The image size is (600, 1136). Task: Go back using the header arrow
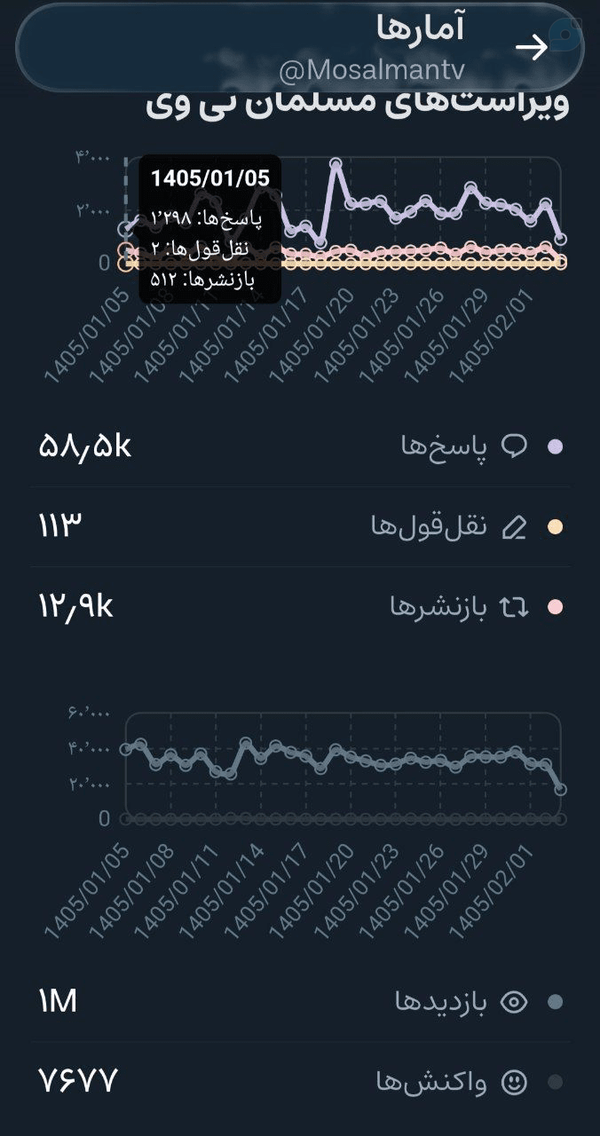coord(531,48)
